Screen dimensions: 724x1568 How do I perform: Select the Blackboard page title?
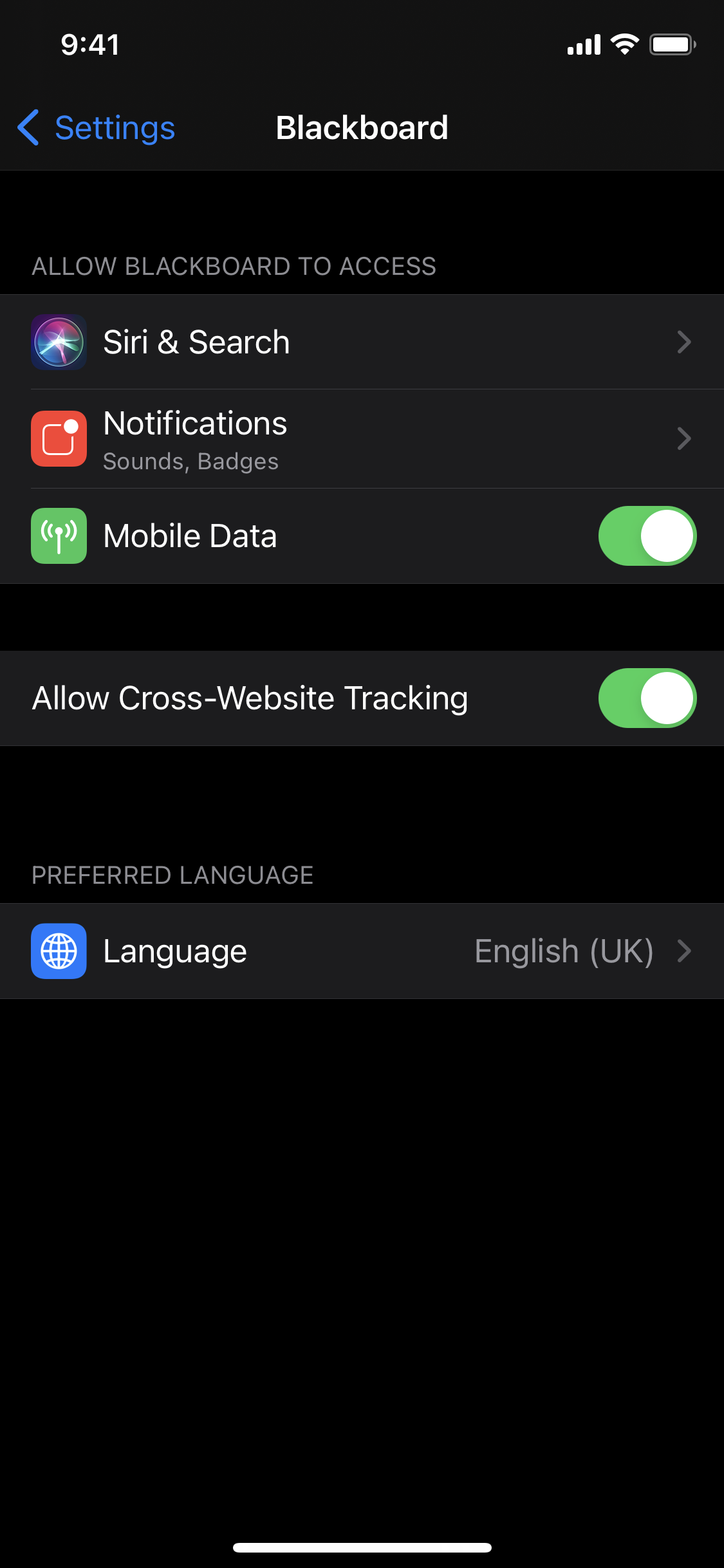(x=362, y=127)
